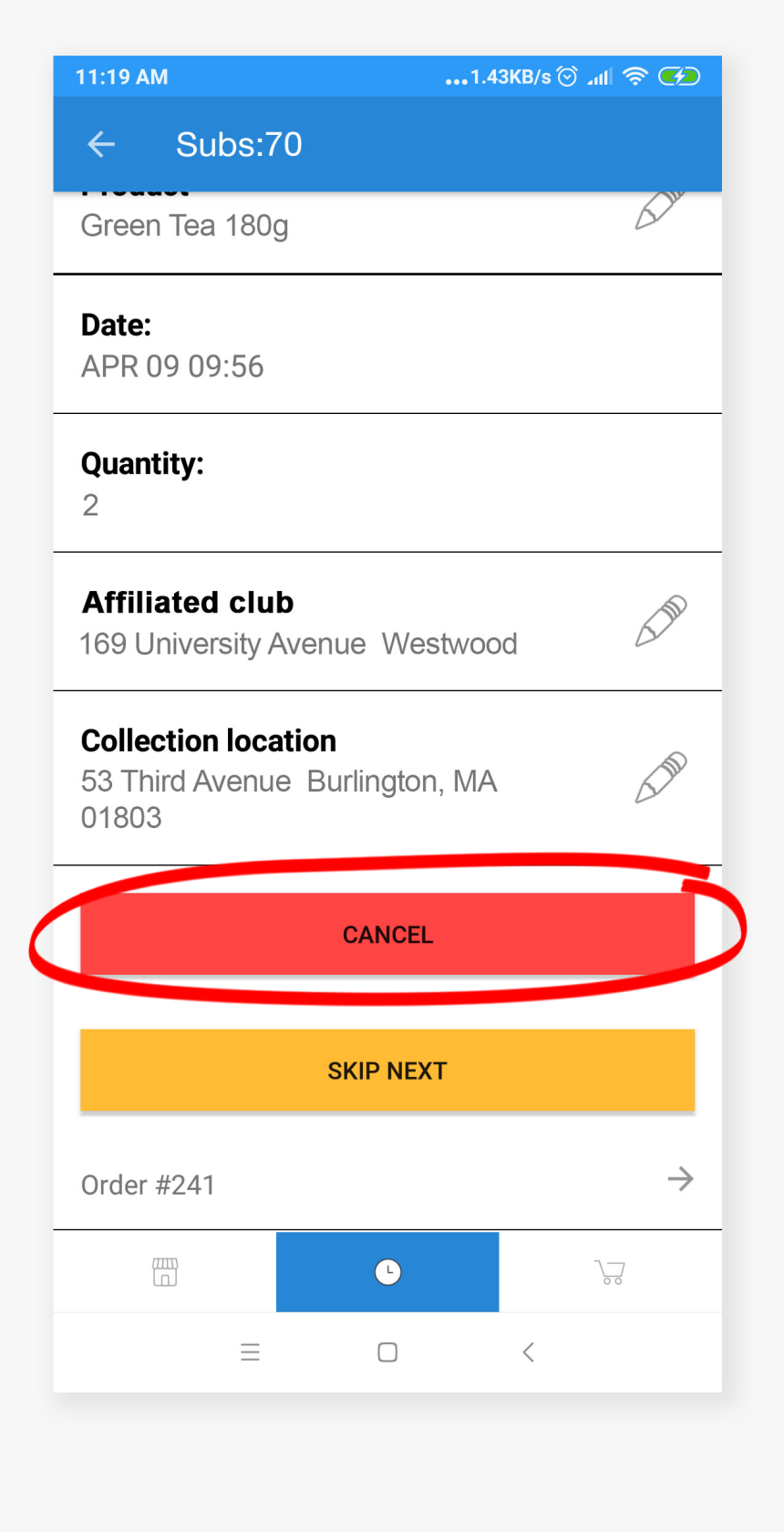This screenshot has width=784, height=1532.
Task: Switch to the shopping cart tab
Action: (x=610, y=1271)
